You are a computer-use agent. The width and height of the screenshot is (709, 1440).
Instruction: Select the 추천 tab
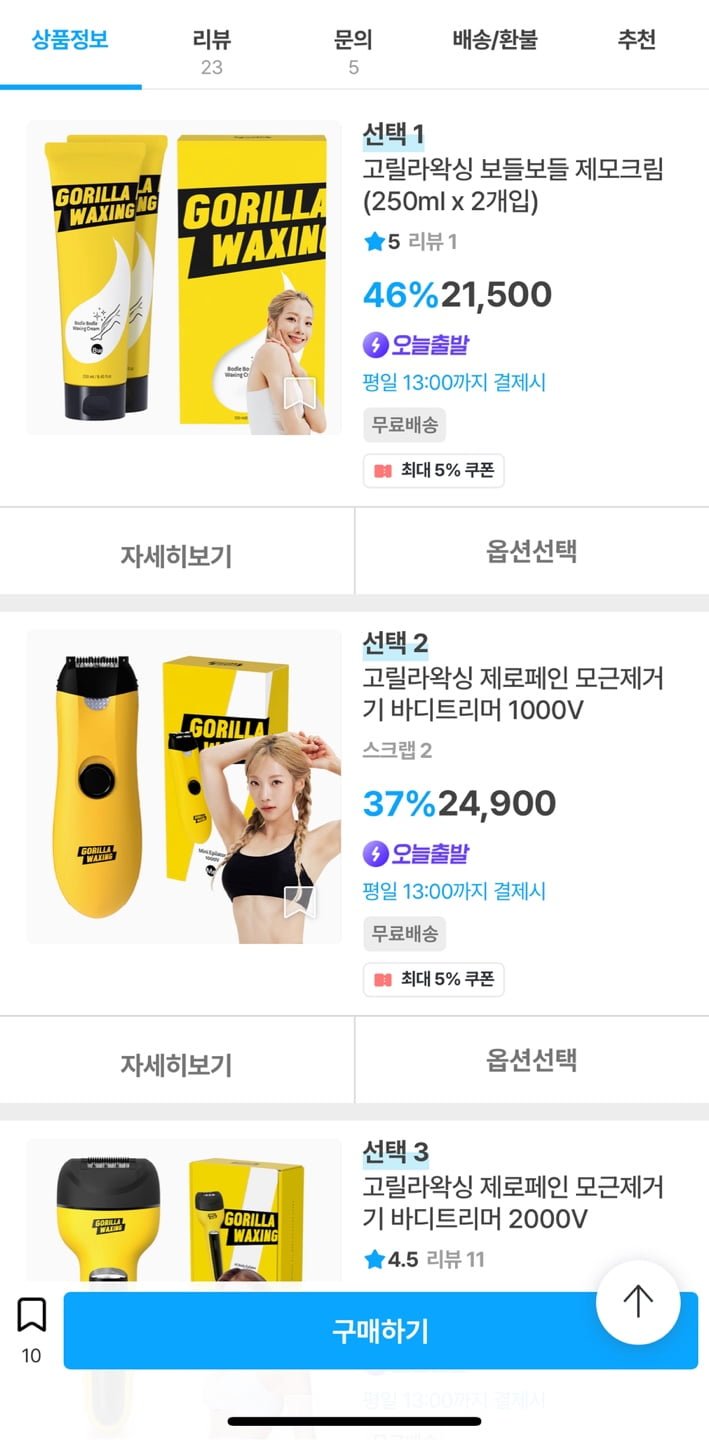pos(637,41)
